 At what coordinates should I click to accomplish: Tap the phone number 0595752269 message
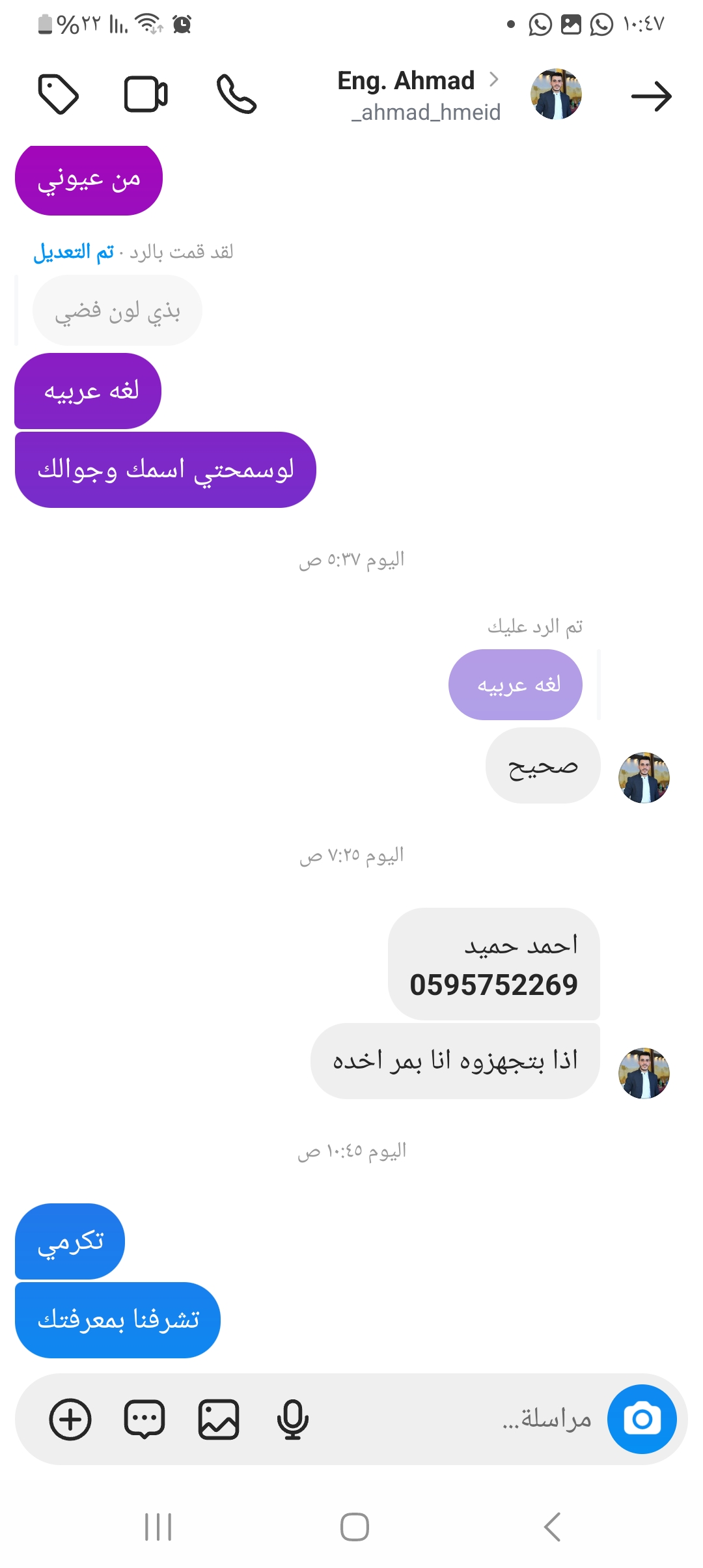tap(493, 984)
